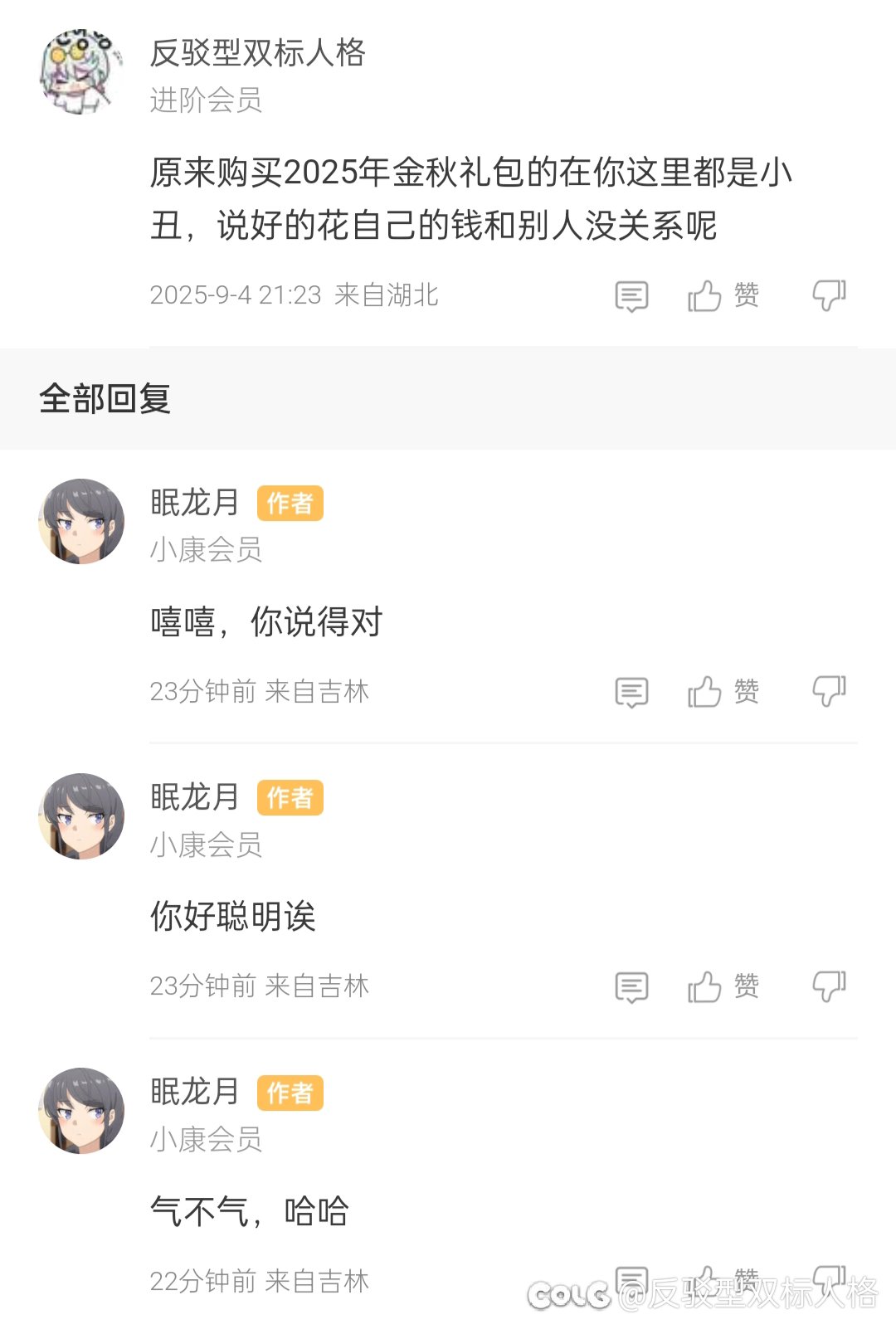Screen dimensions: 896x1329
Task: View 眠龙月's avatar beside "嘻嘻，你说得对"
Action: tap(81, 522)
